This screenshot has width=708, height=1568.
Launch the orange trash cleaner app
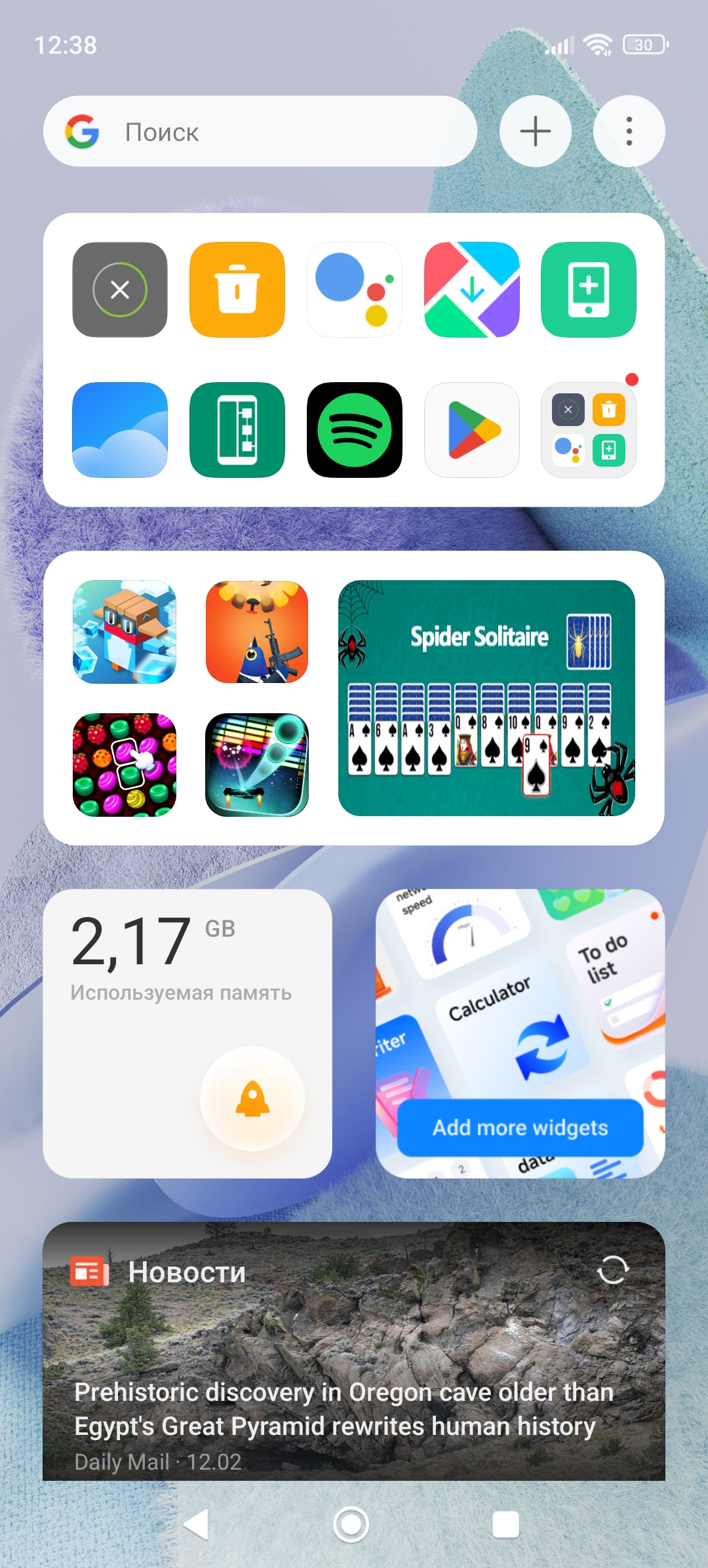point(237,290)
